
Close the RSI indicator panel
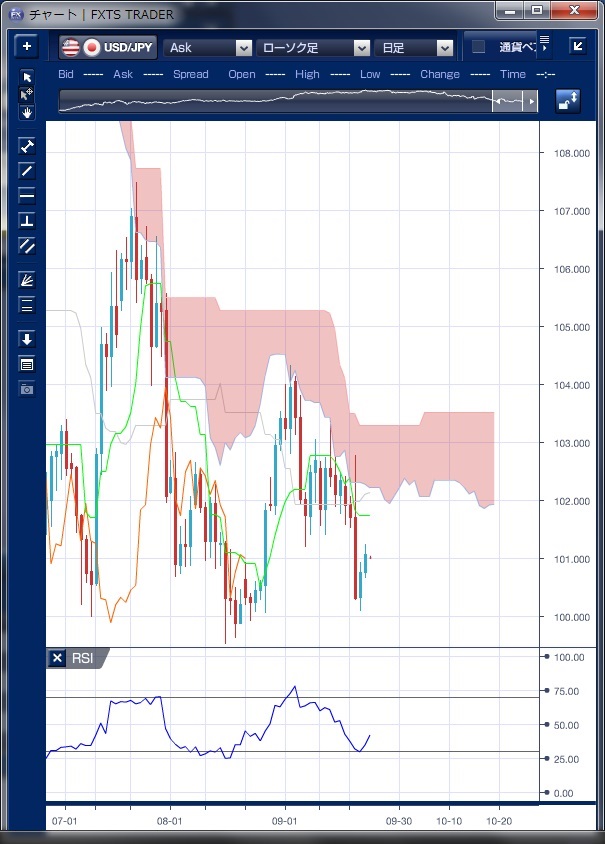[57, 658]
